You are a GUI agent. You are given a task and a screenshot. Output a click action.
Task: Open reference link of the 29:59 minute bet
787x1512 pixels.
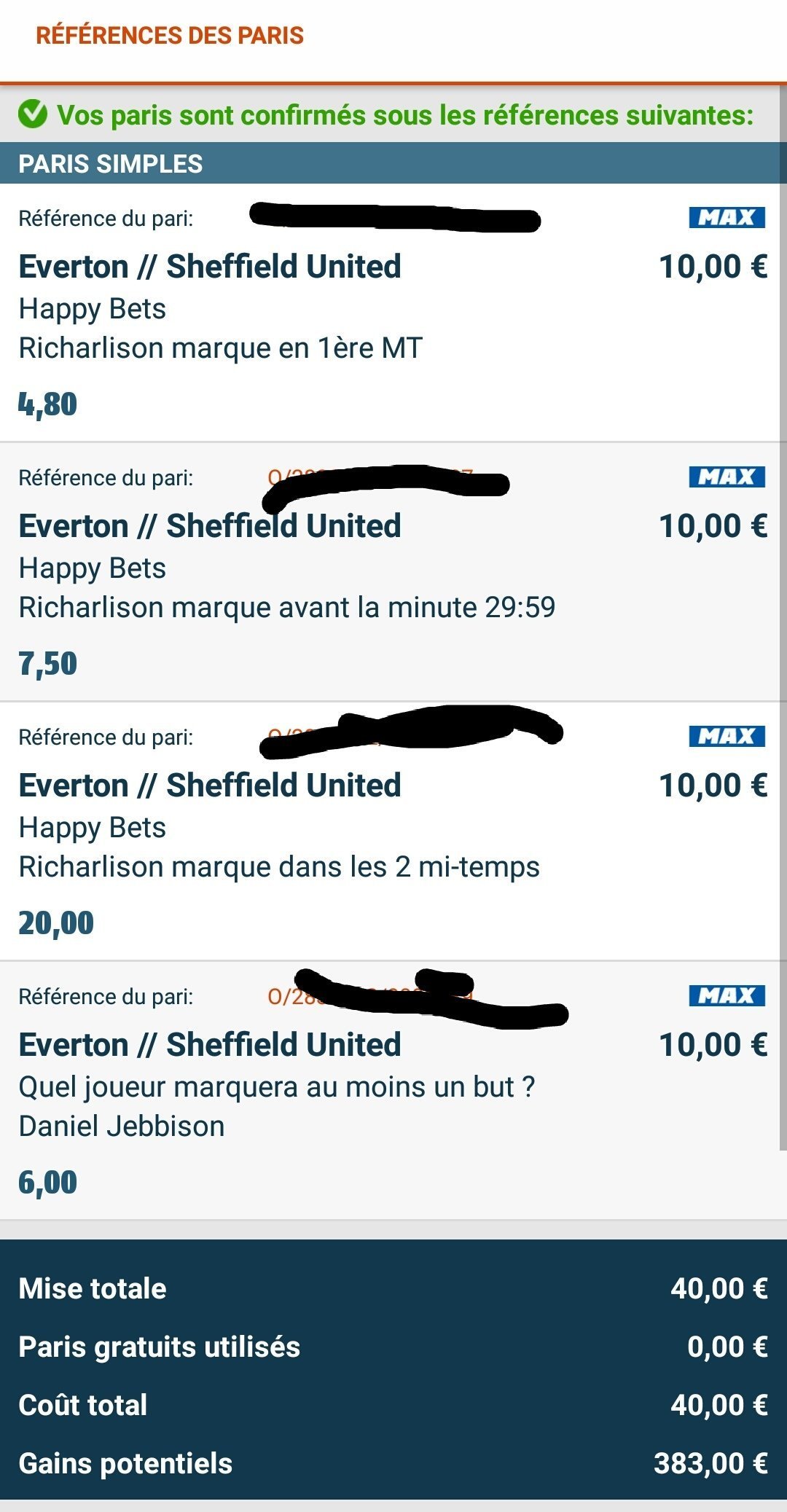[x=370, y=477]
